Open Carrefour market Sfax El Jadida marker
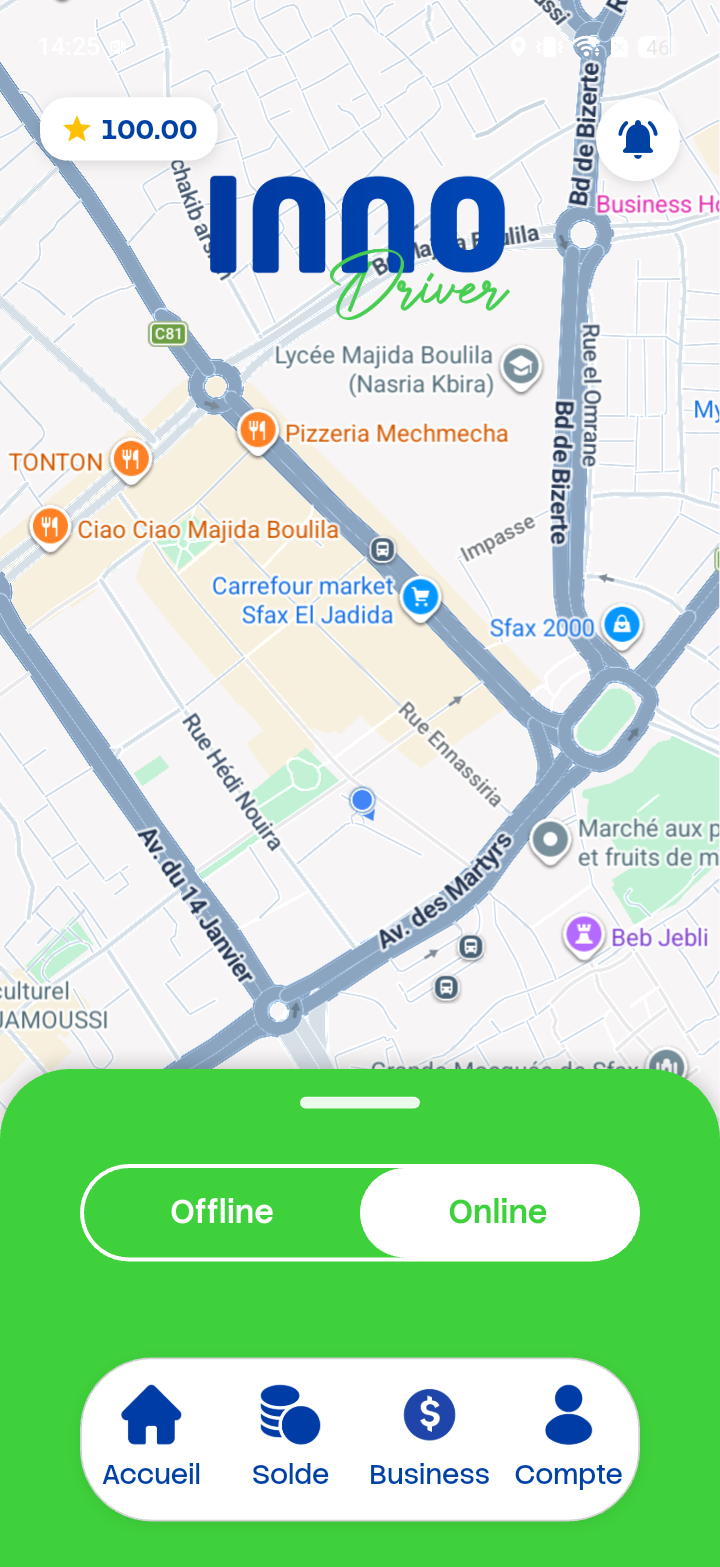The width and height of the screenshot is (720, 1567). (x=421, y=598)
